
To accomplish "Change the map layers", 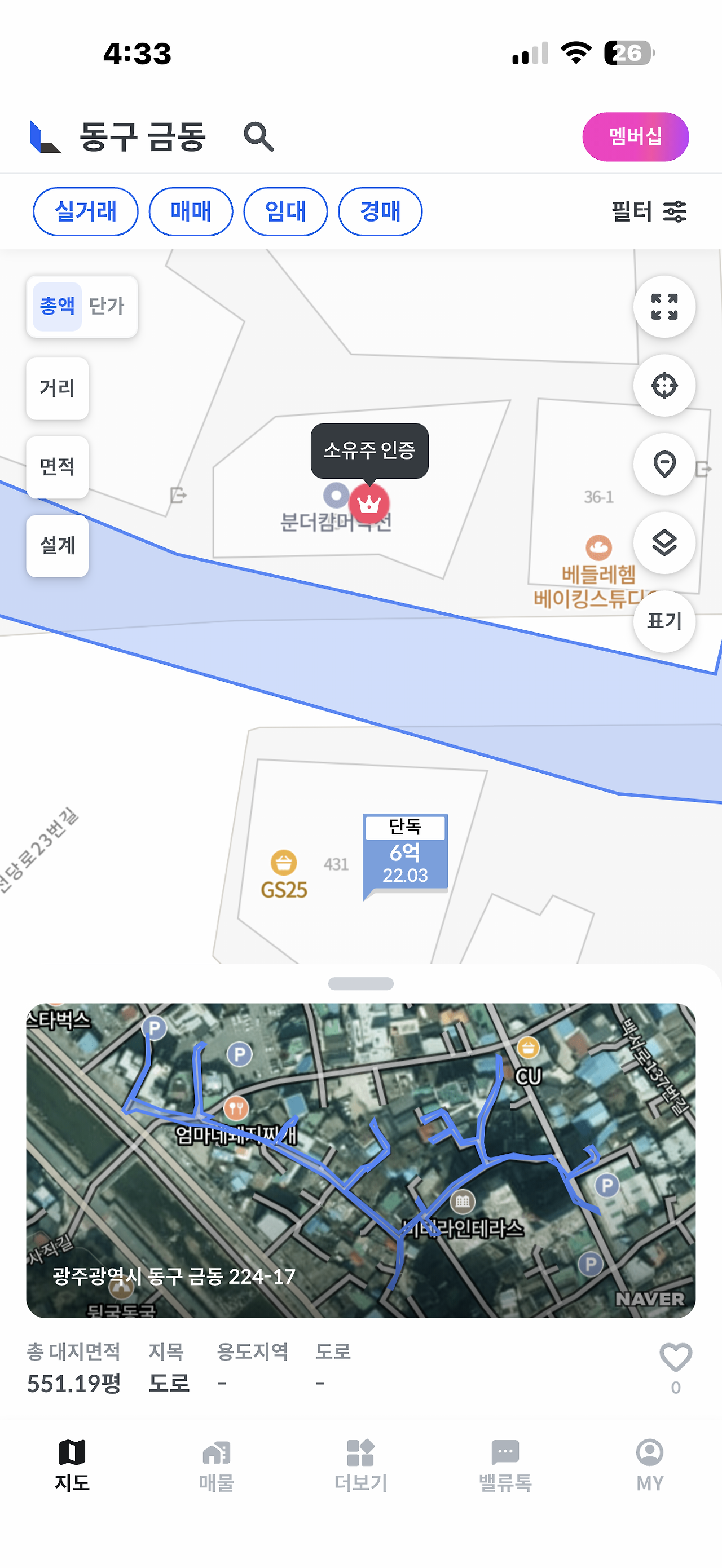I will (x=663, y=542).
